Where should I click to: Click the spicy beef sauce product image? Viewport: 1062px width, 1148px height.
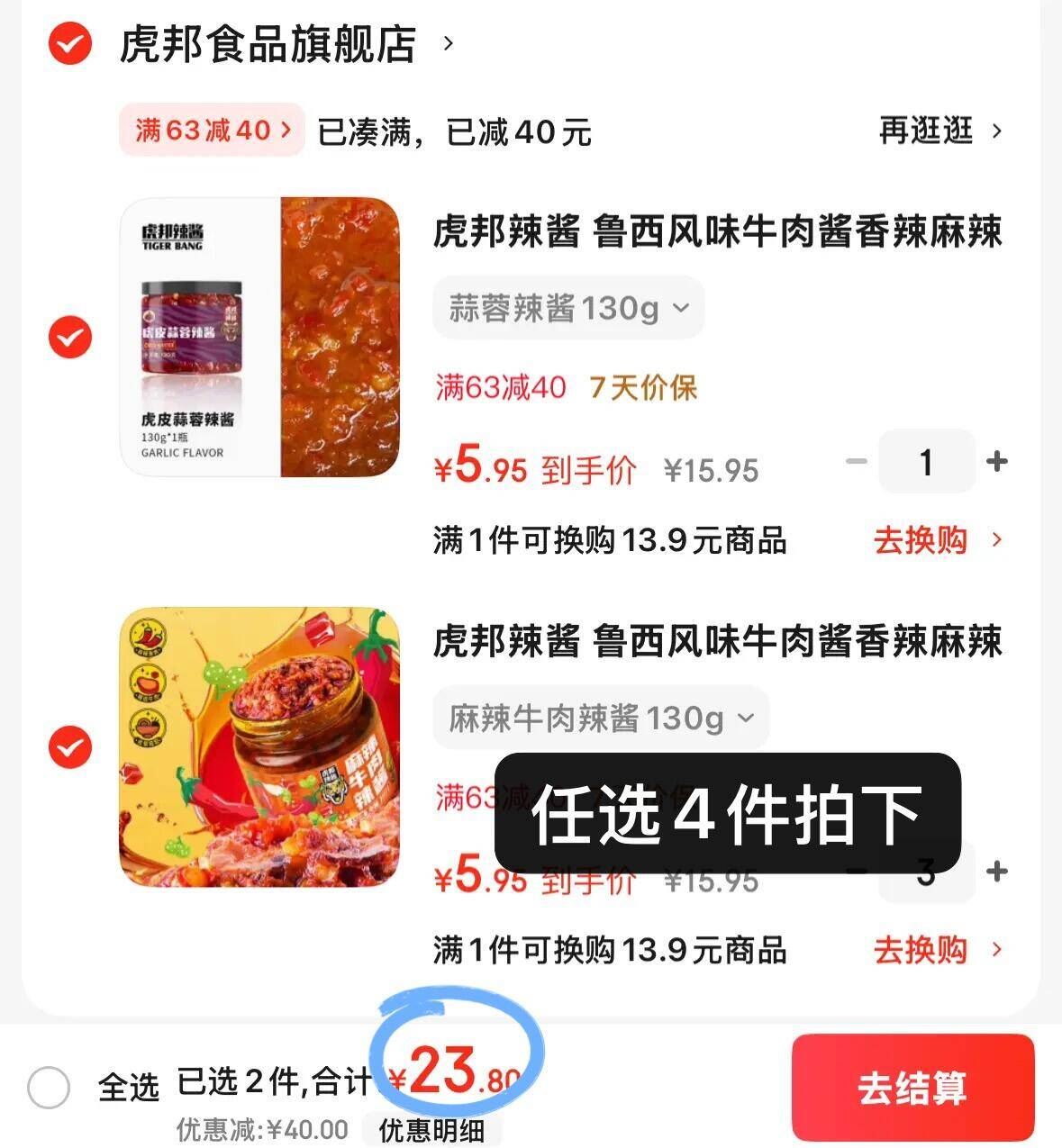[259, 747]
